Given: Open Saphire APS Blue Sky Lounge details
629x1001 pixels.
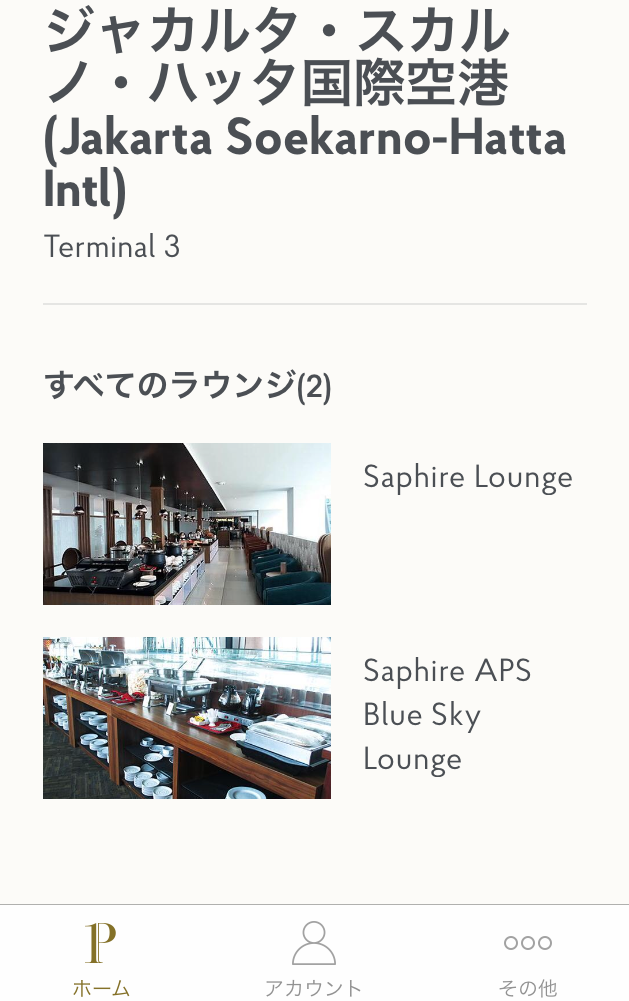Looking at the screenshot, I should (446, 714).
